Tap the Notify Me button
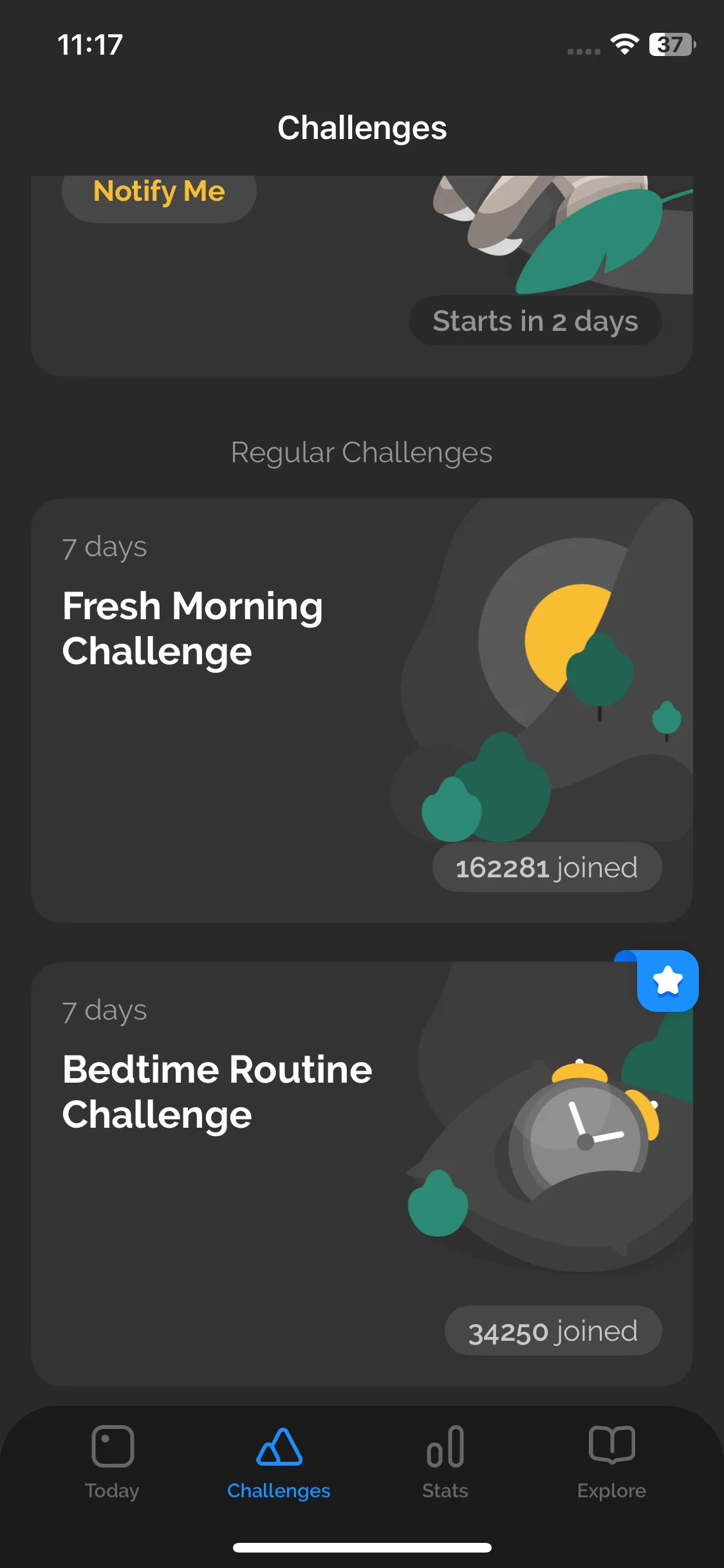The width and height of the screenshot is (724, 1568). pos(159,193)
